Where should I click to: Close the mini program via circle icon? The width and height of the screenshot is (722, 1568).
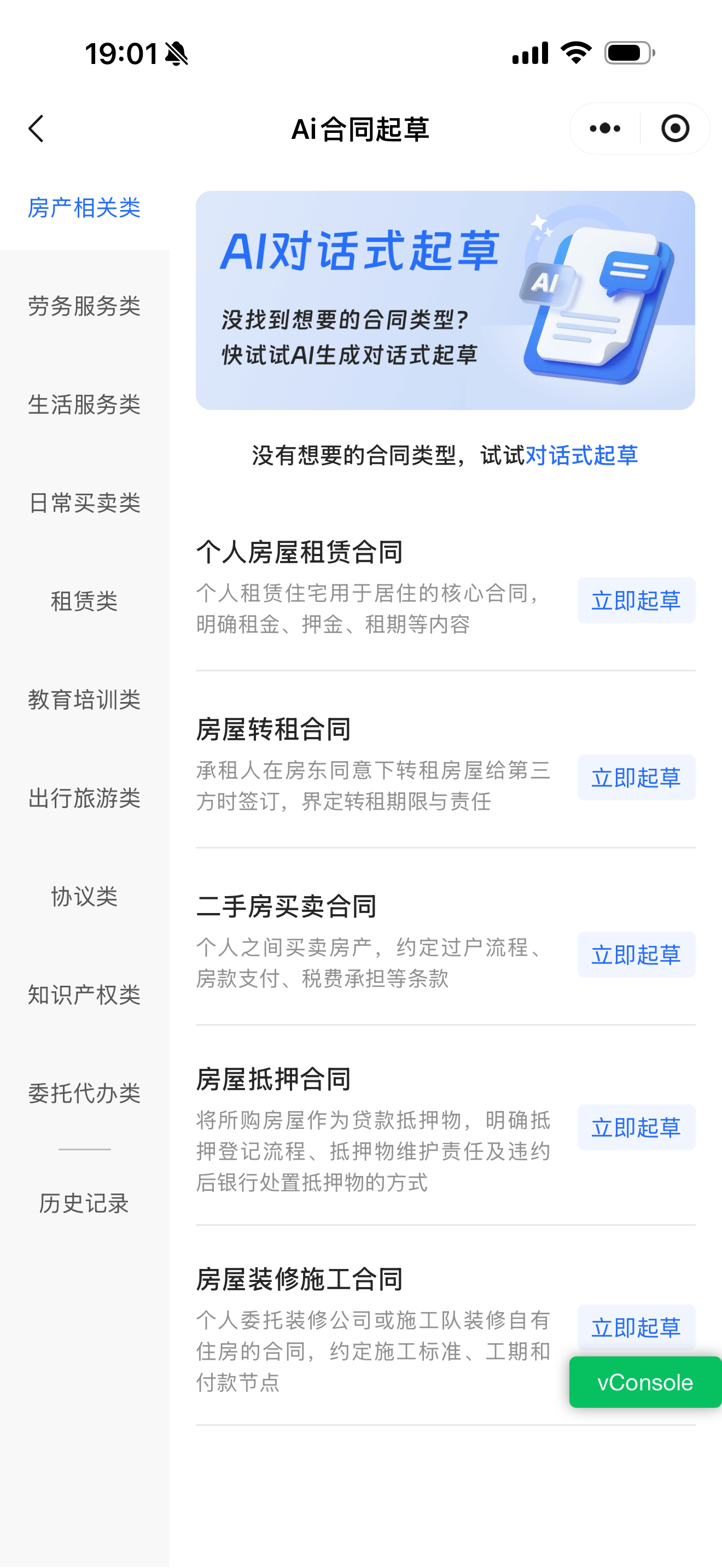(674, 128)
